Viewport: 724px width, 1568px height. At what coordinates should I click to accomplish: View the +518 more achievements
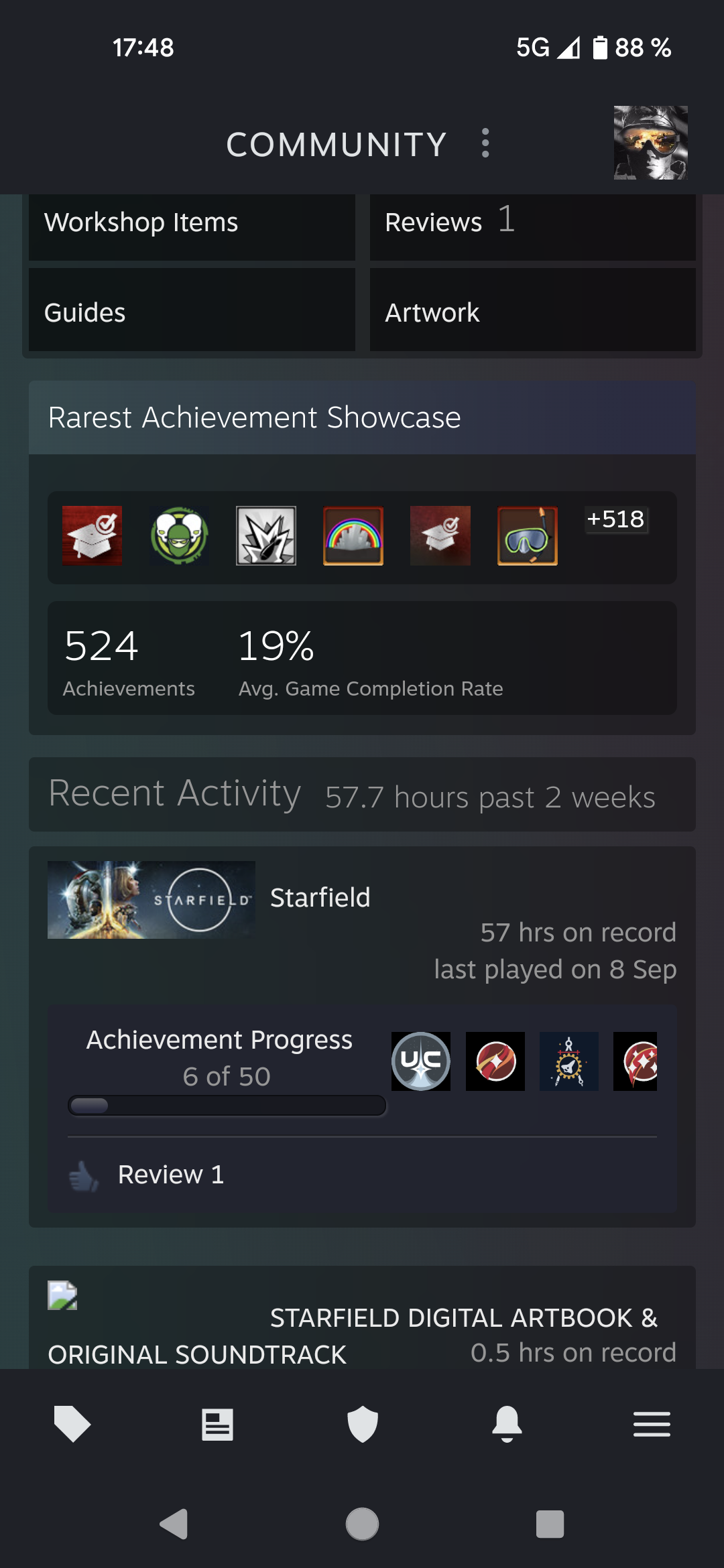click(x=615, y=519)
